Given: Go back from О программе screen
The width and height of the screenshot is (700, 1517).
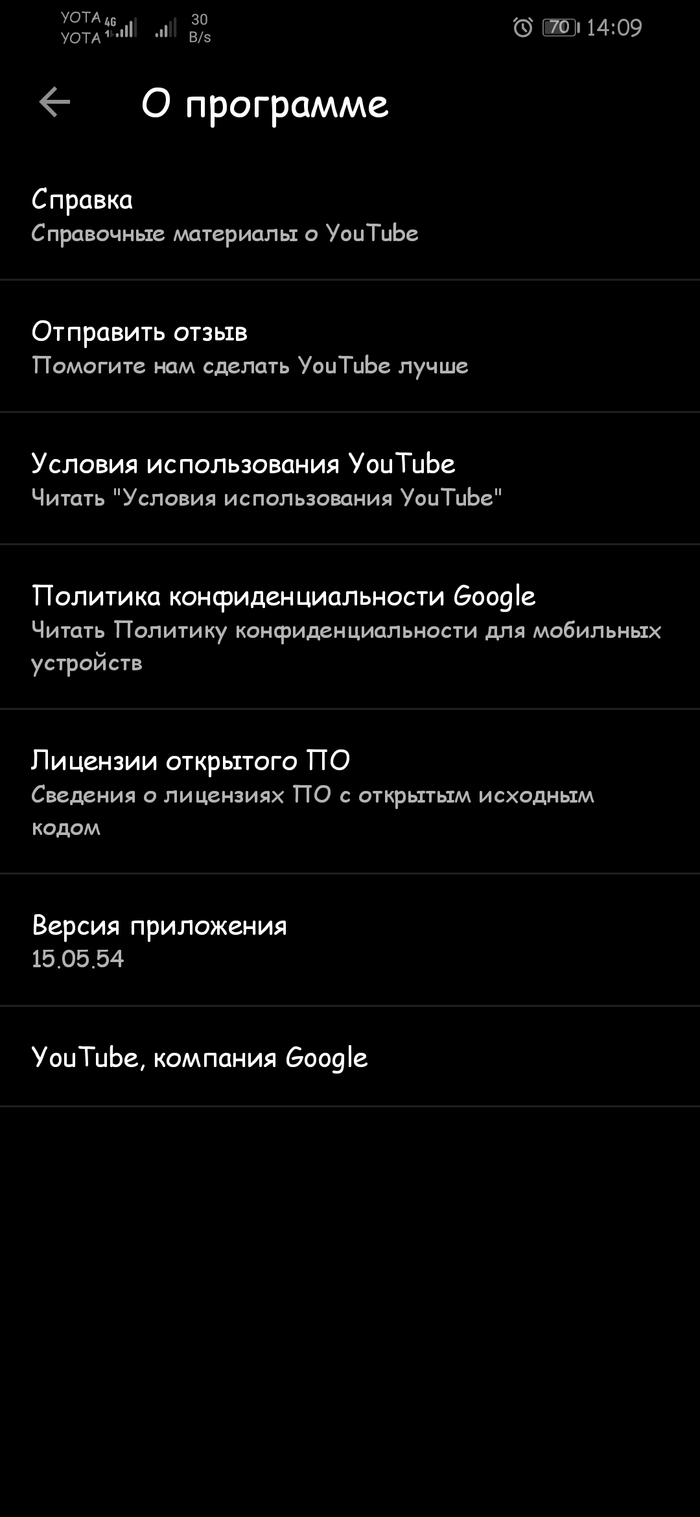Looking at the screenshot, I should [x=54, y=102].
